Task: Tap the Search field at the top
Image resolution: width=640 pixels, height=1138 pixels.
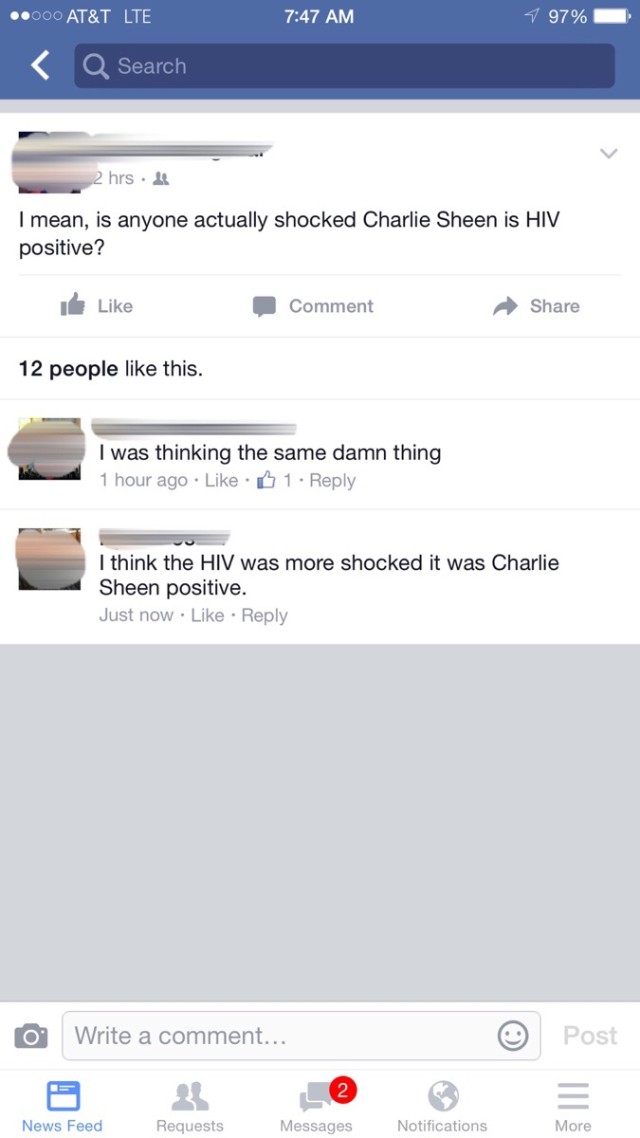Action: point(344,66)
